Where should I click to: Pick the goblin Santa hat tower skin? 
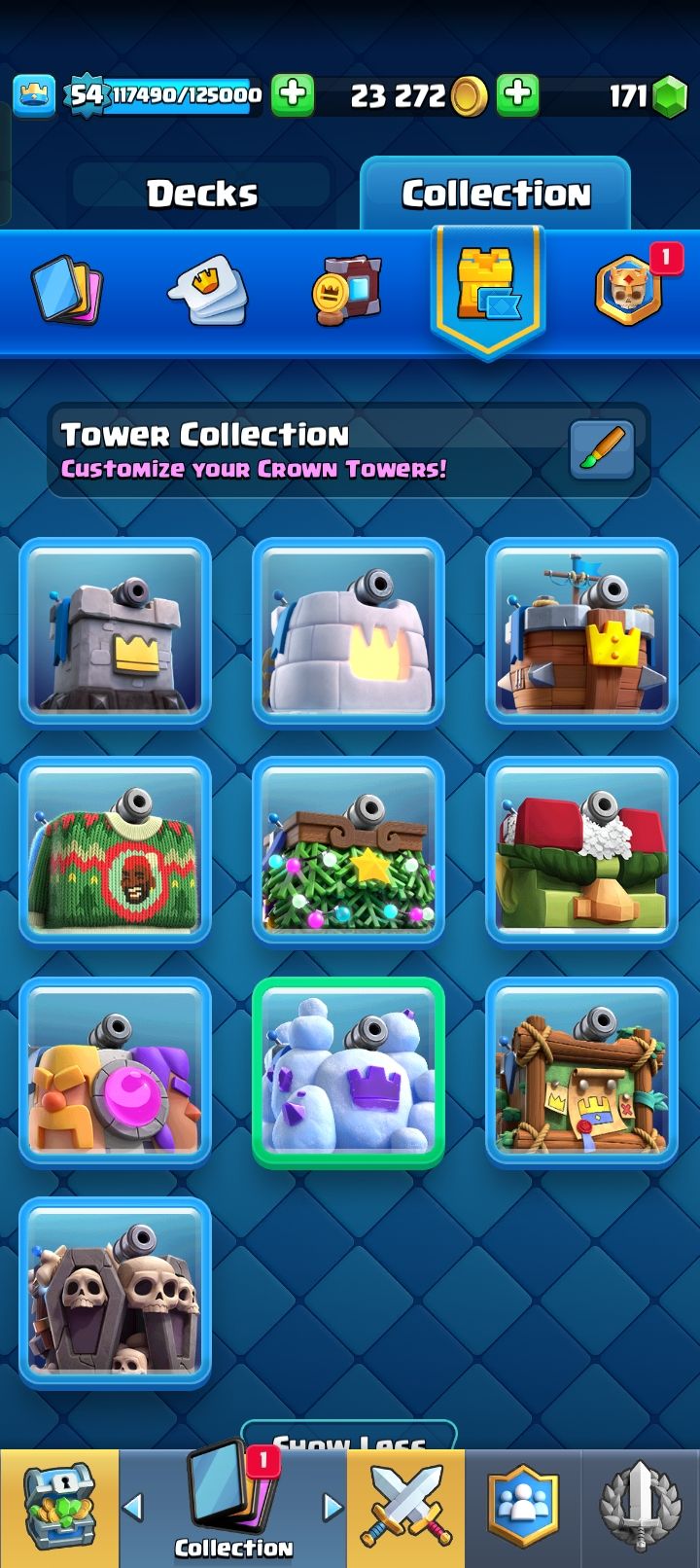(x=581, y=851)
